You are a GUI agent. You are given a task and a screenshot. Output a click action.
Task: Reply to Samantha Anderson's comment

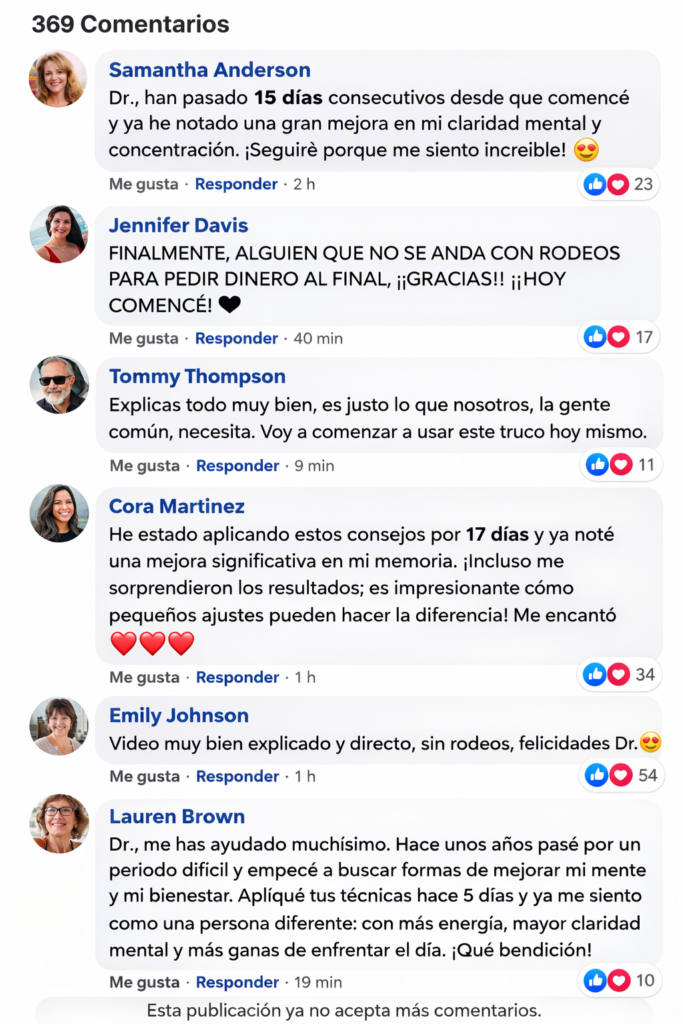pos(236,184)
